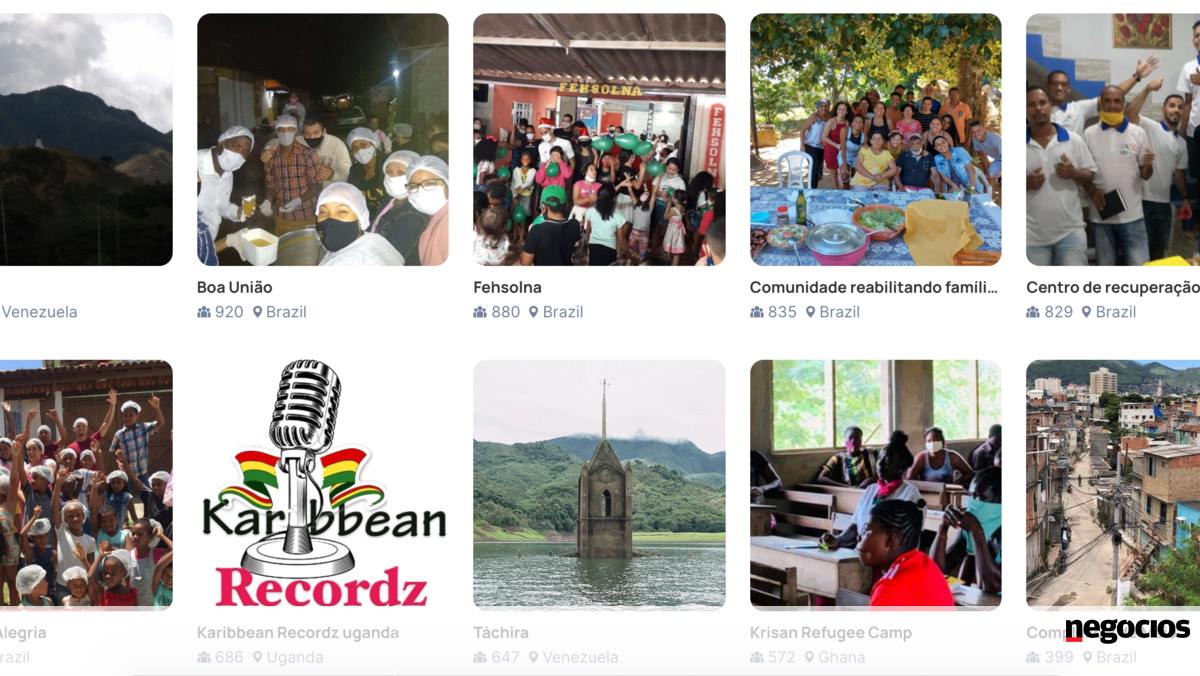This screenshot has height=676, width=1200.
Task: Choose the Krisan Refugee Camp card
Action: tap(875, 485)
